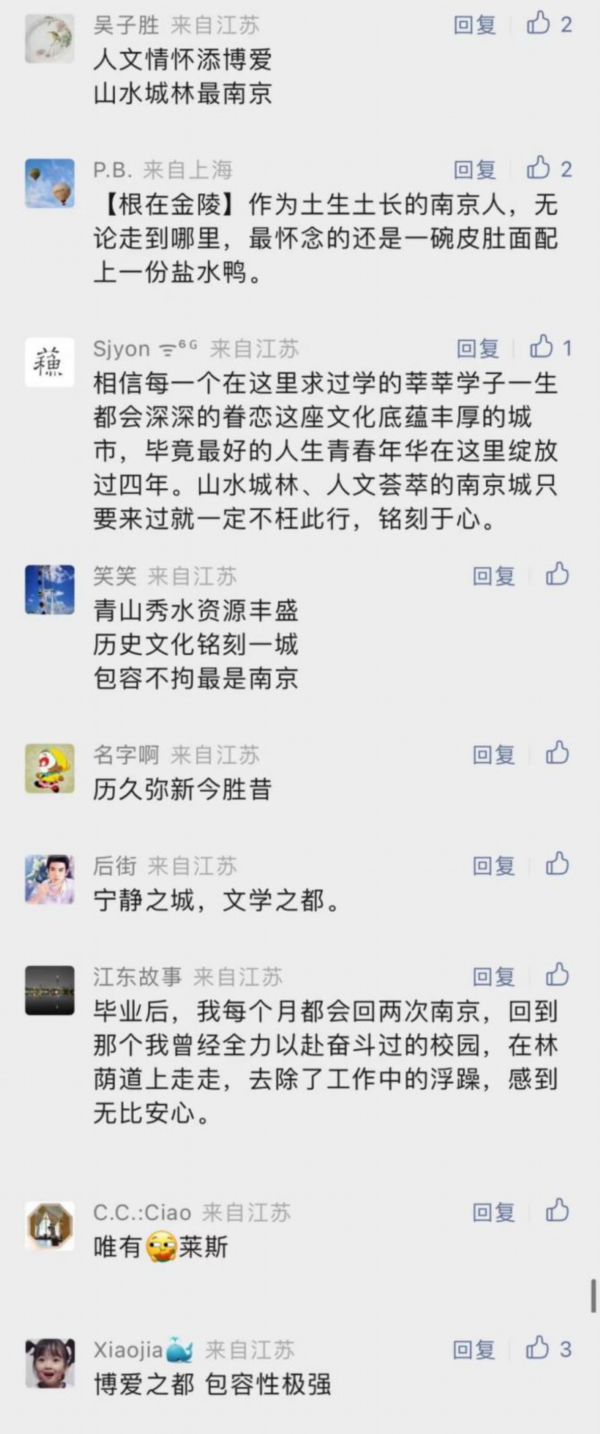Reply to Xiaojia's comment

click(475, 1349)
